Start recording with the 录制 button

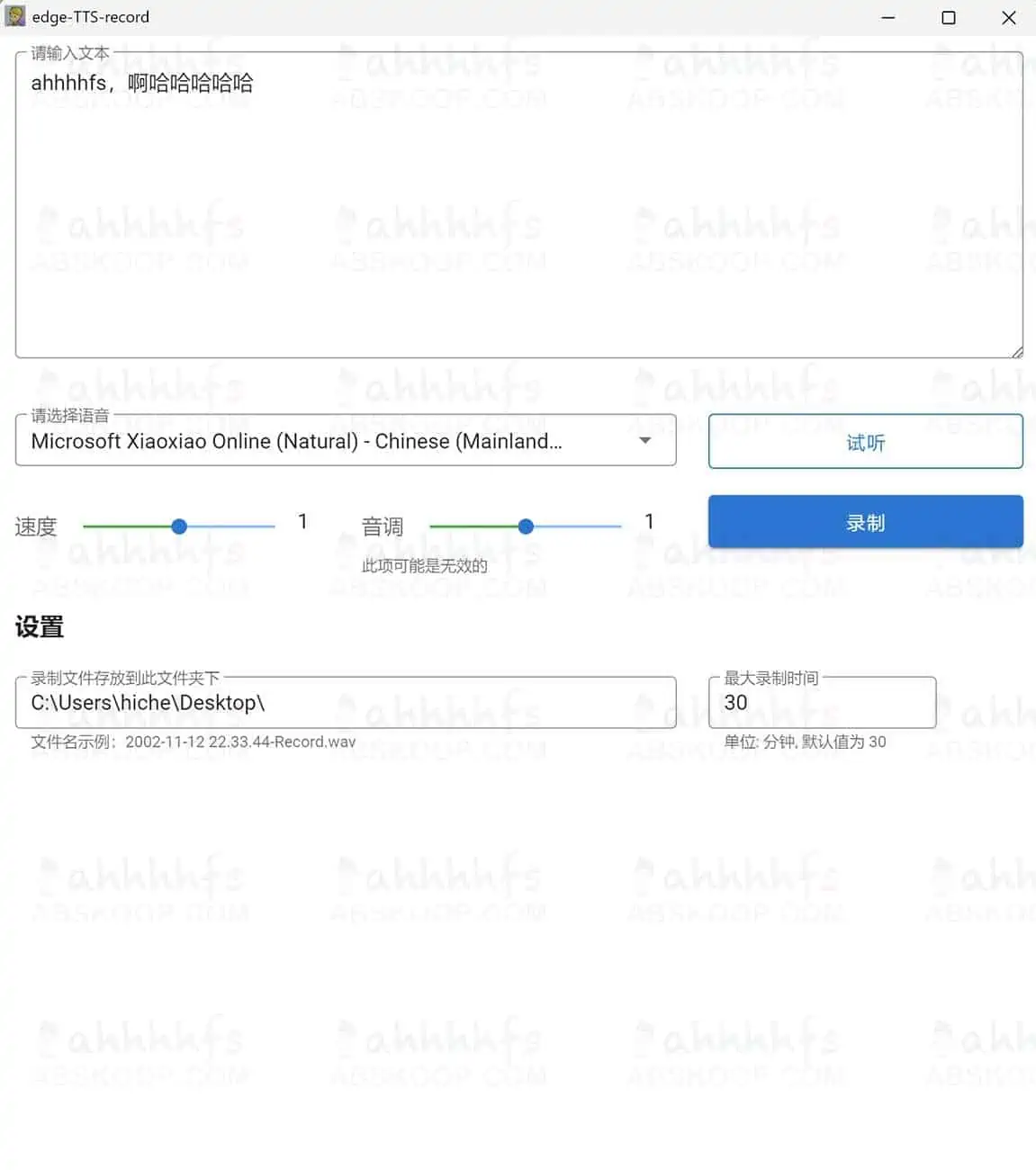(x=865, y=522)
